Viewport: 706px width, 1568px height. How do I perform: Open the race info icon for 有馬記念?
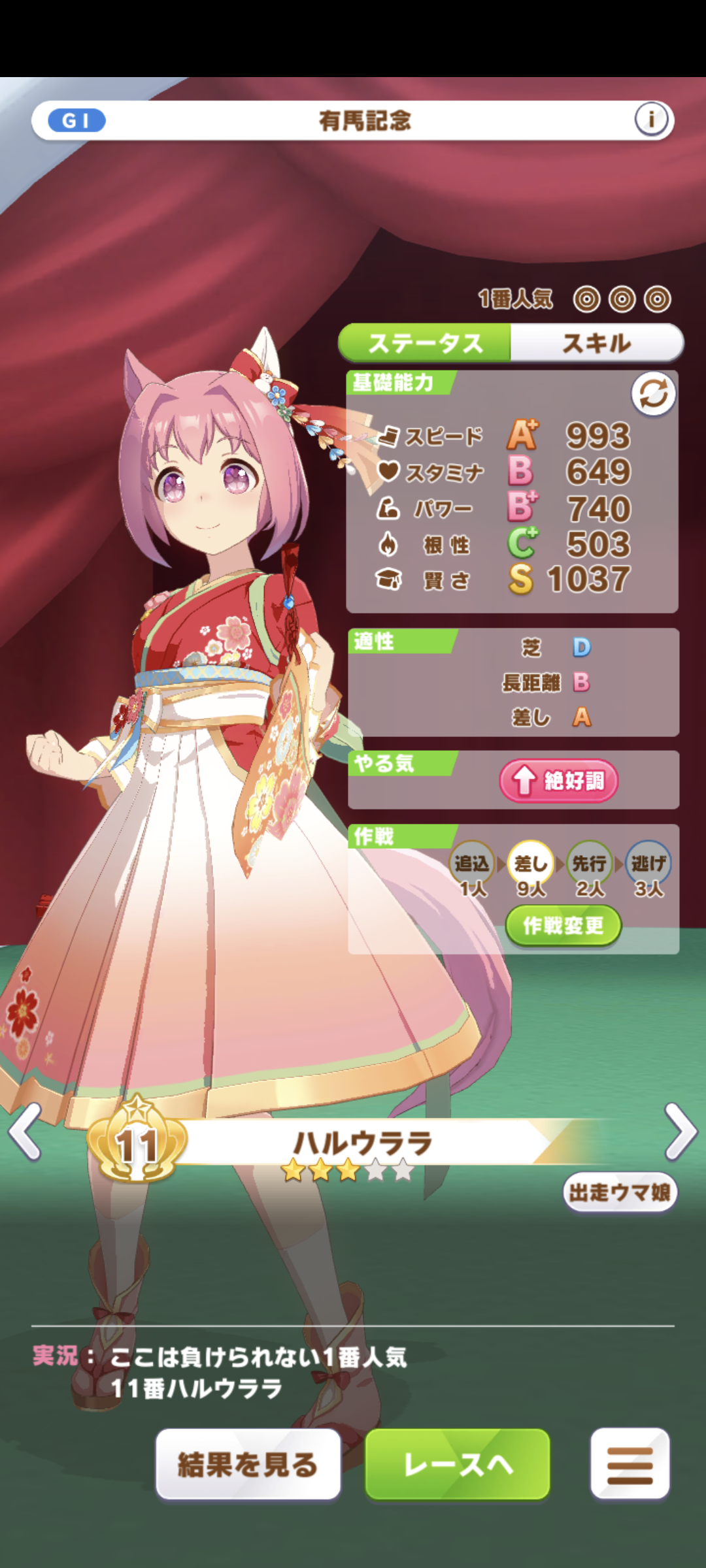click(x=651, y=120)
